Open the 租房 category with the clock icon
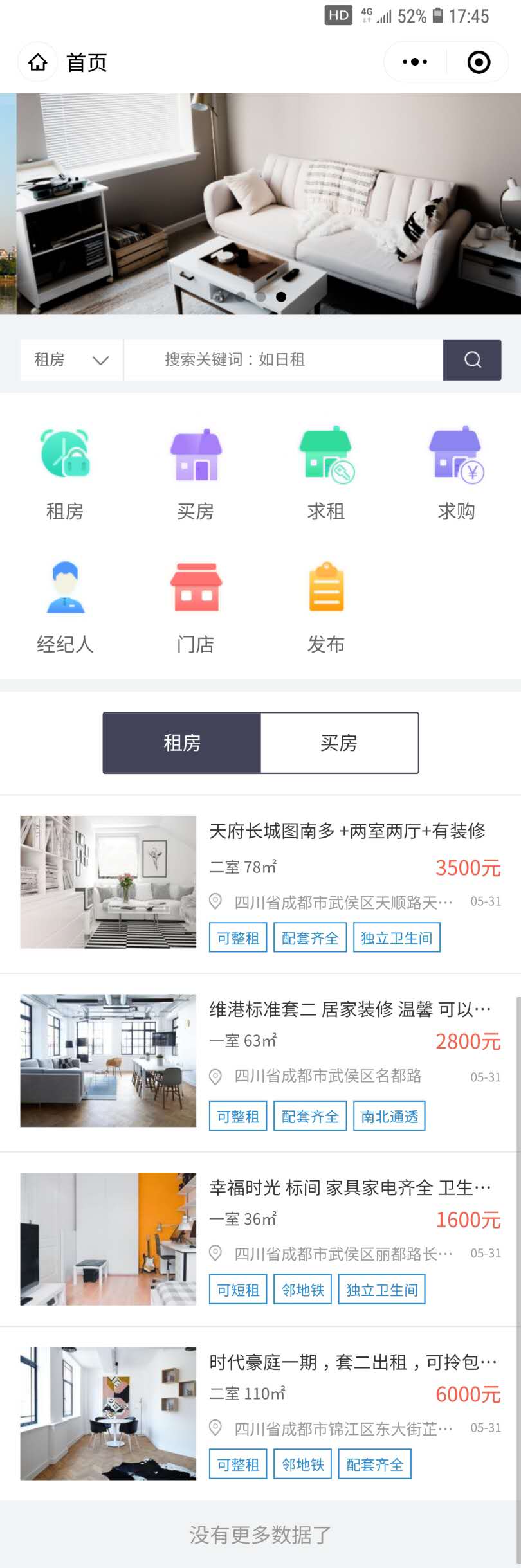This screenshot has height=1568, width=521. pos(65,473)
